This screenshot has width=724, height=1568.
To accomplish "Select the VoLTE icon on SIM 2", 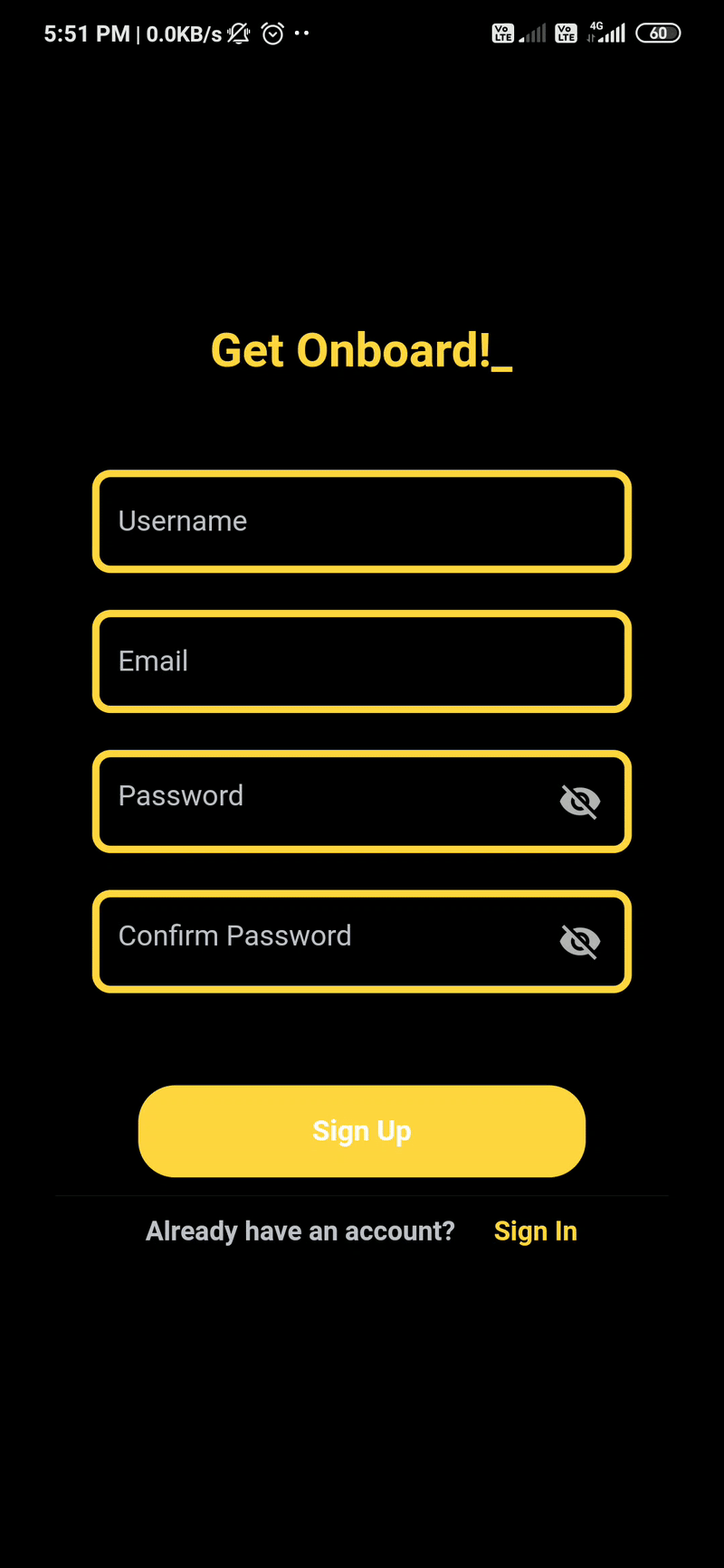I will (566, 33).
